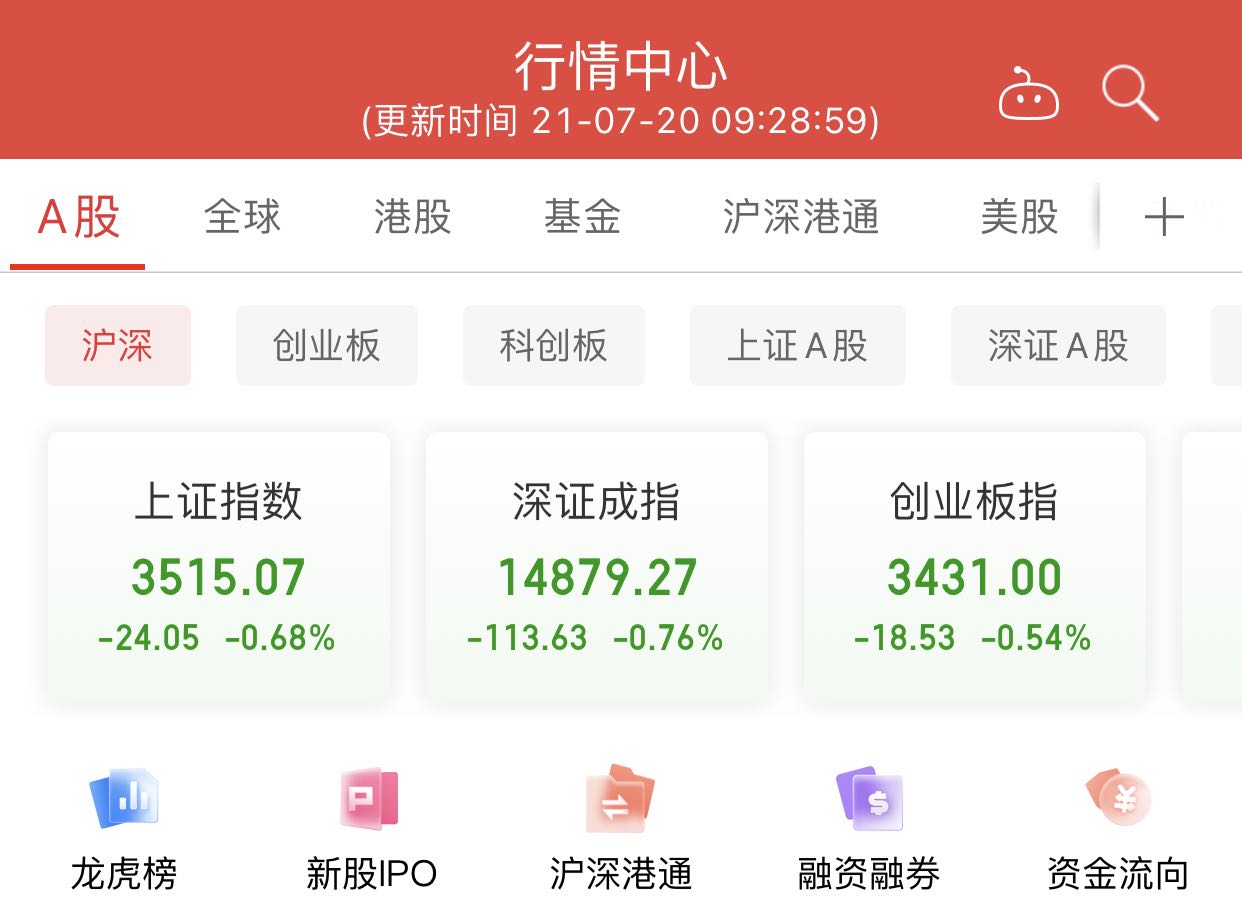
Task: Switch to the 基金 tab
Action: point(582,217)
